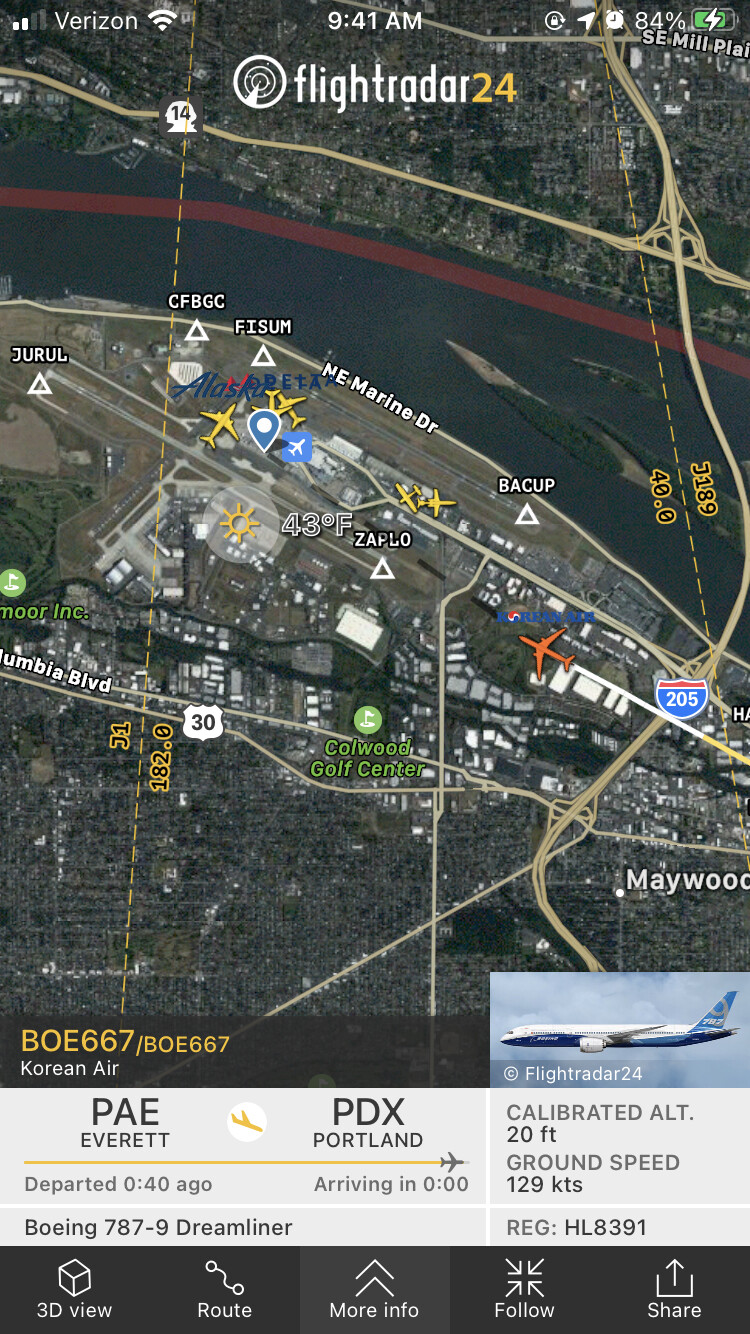
Task: Follow this flight on the map
Action: pyautogui.click(x=524, y=1289)
